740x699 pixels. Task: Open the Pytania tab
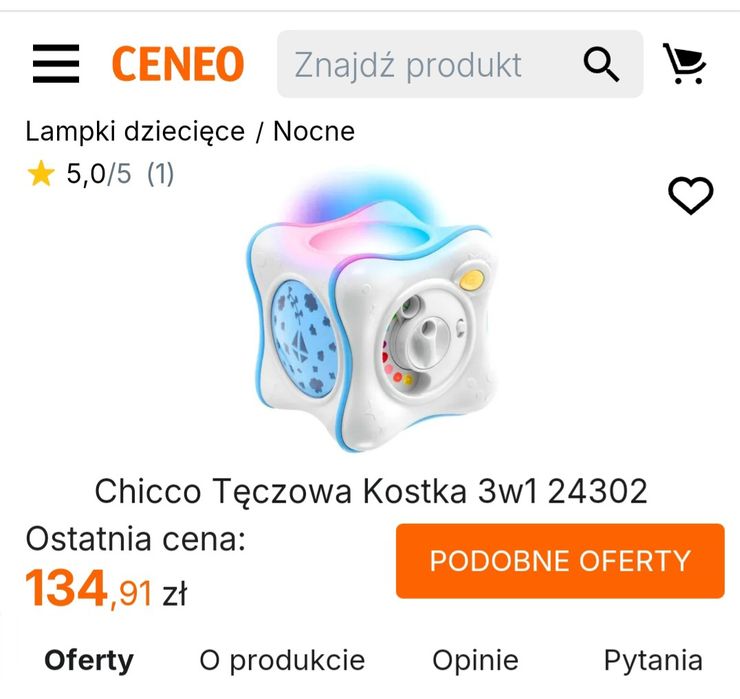652,660
